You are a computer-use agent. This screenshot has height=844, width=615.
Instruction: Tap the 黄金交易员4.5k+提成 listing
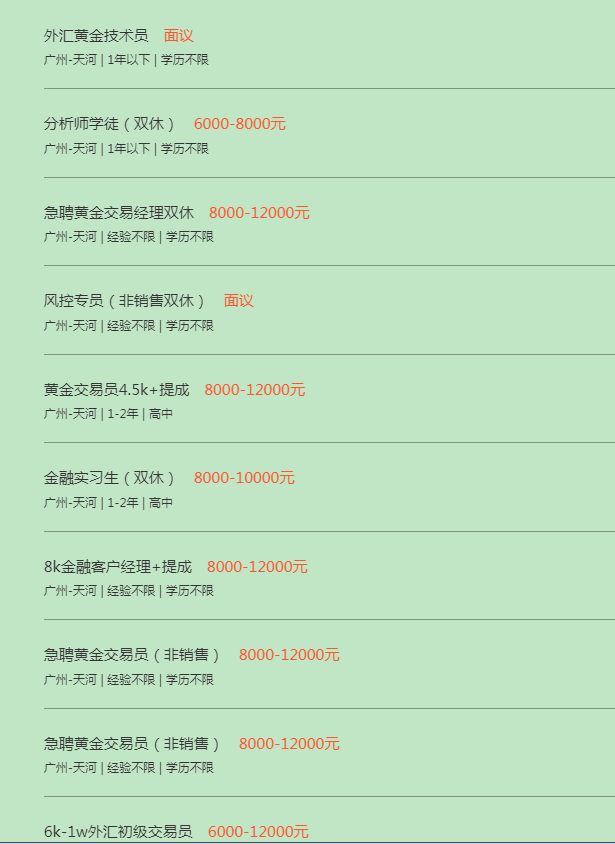pos(116,390)
